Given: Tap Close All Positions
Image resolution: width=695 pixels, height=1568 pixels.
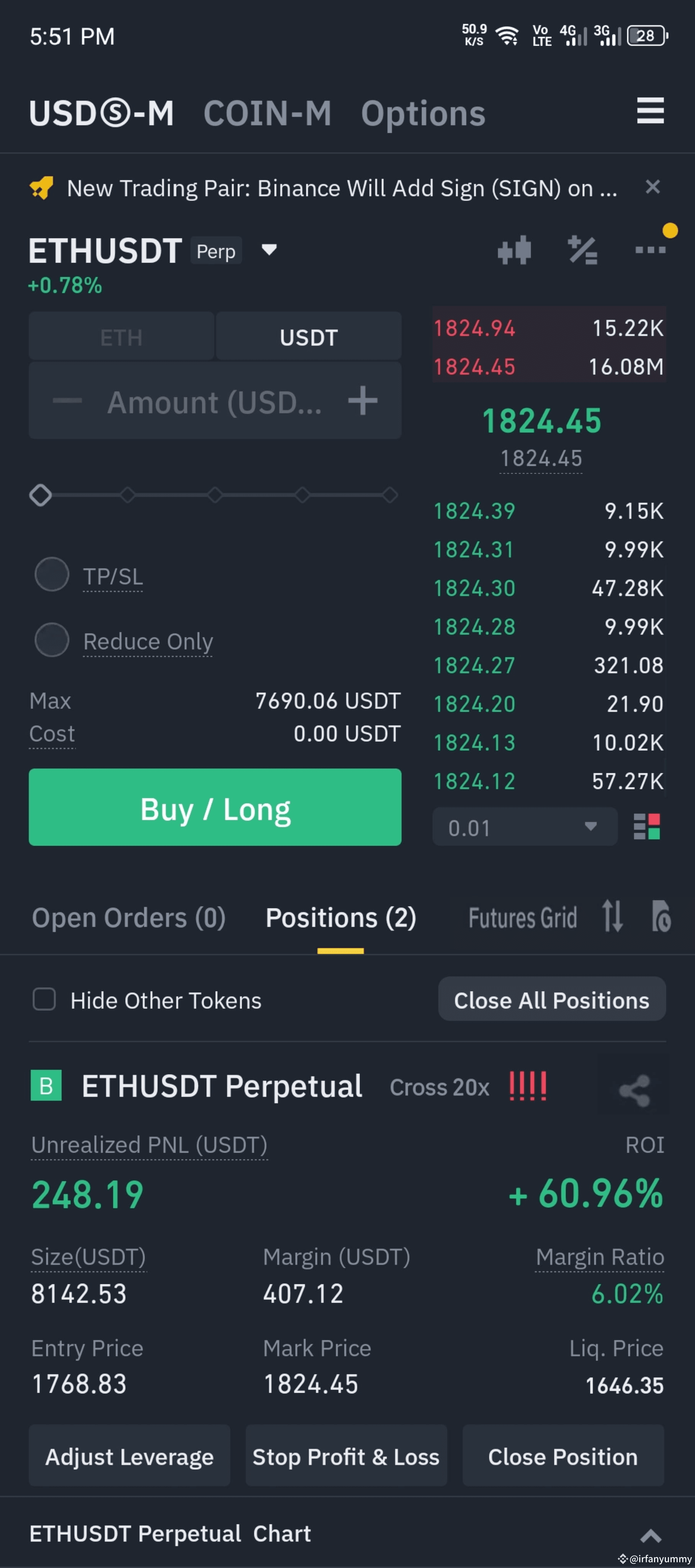Looking at the screenshot, I should [552, 1000].
